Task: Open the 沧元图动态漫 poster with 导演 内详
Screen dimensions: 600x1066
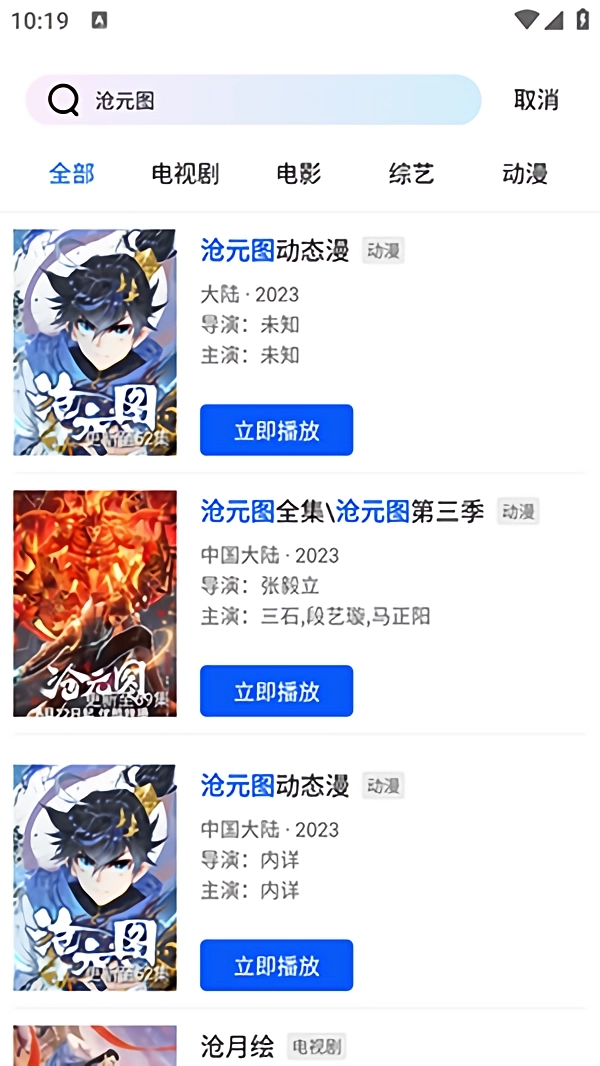Action: click(x=95, y=877)
